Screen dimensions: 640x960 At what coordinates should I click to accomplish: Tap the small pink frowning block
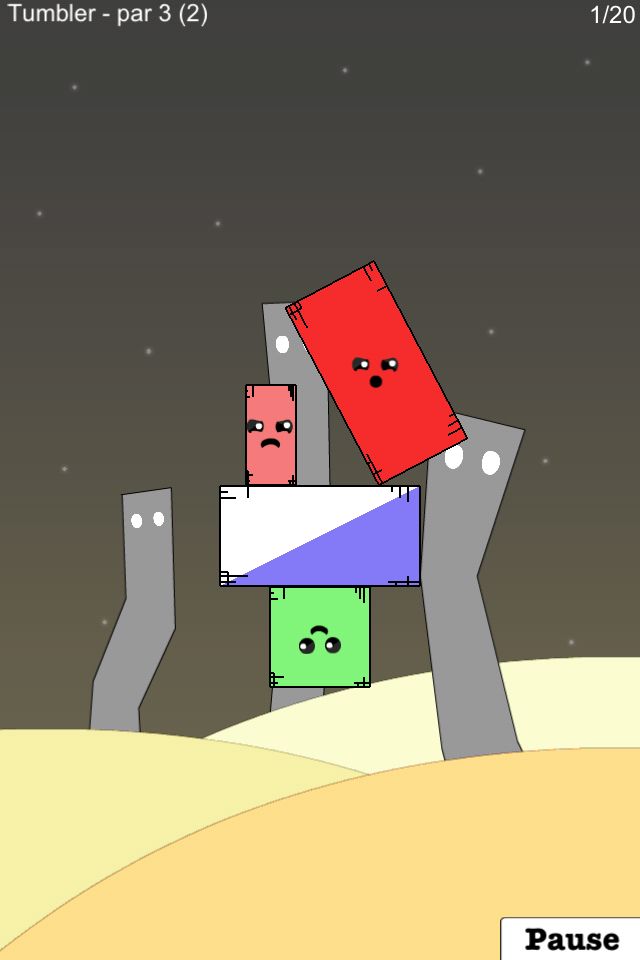[x=270, y=435]
